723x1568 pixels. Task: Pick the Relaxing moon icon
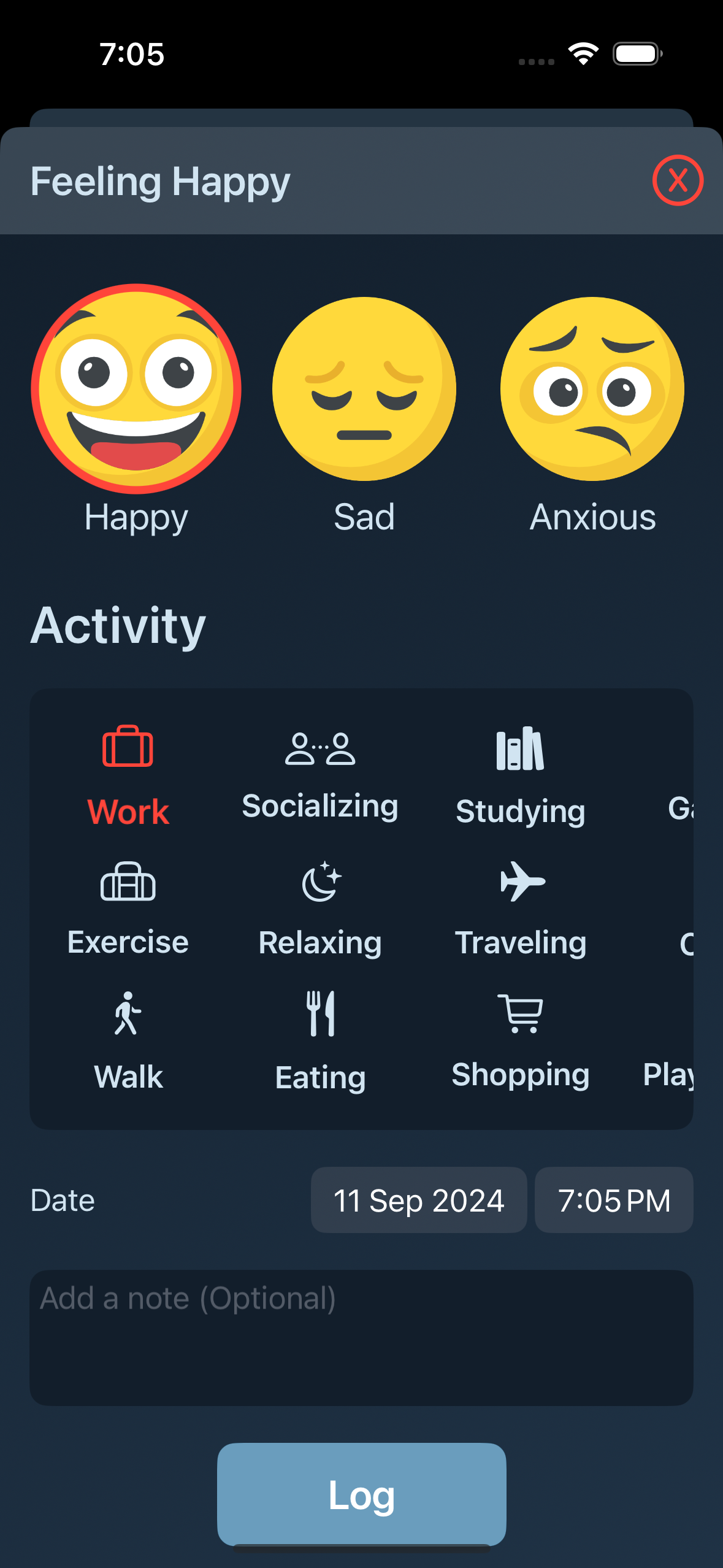click(319, 907)
